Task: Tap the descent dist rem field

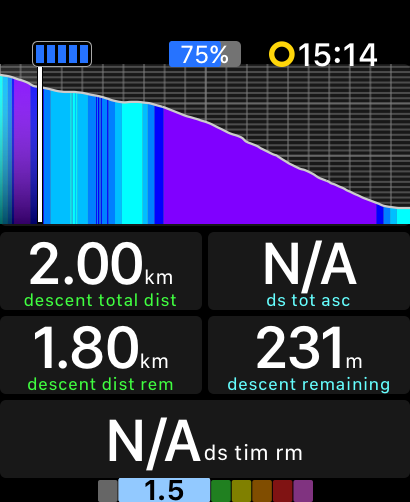Action: 101,355
